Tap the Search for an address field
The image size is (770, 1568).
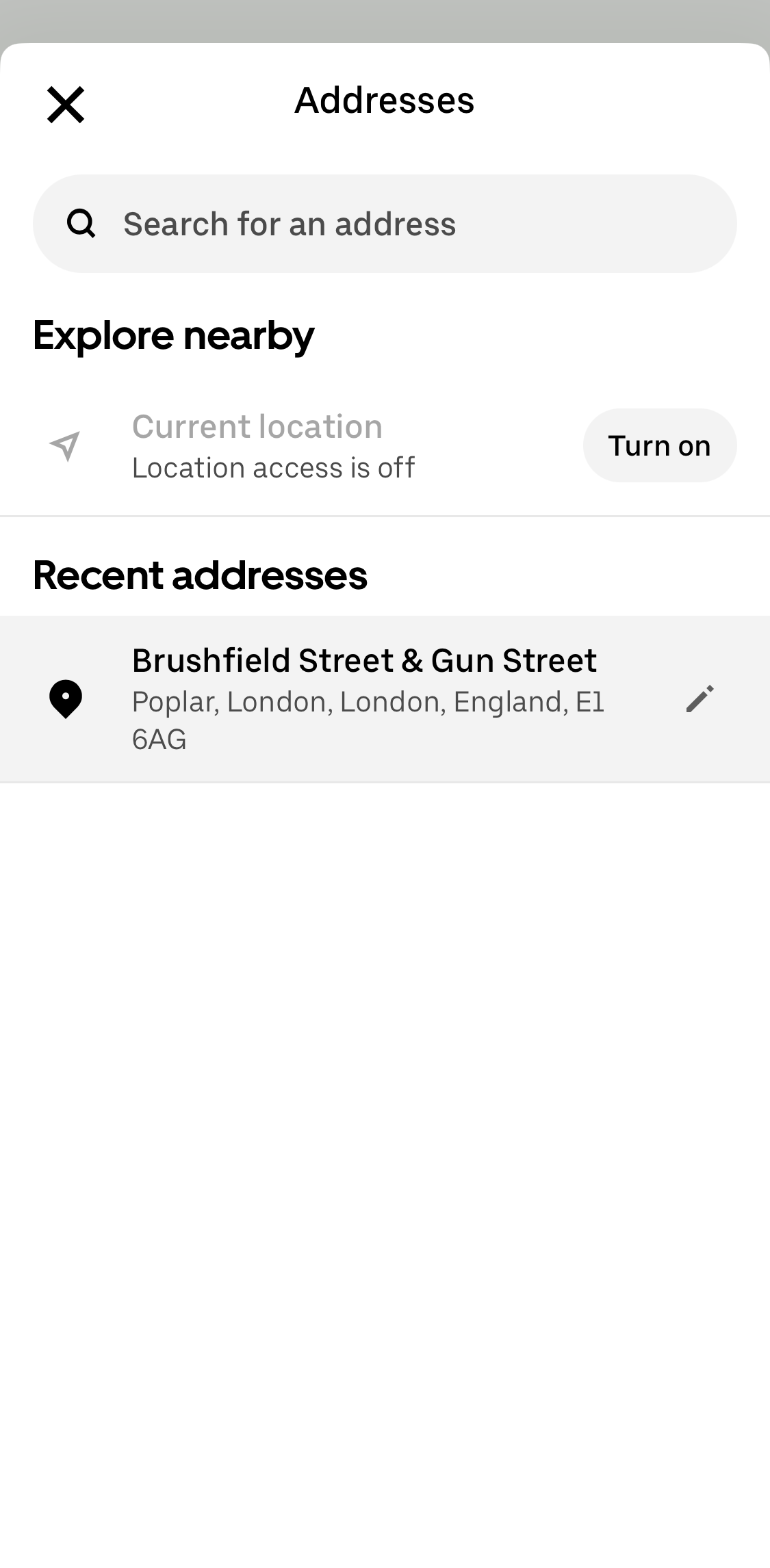[x=384, y=224]
